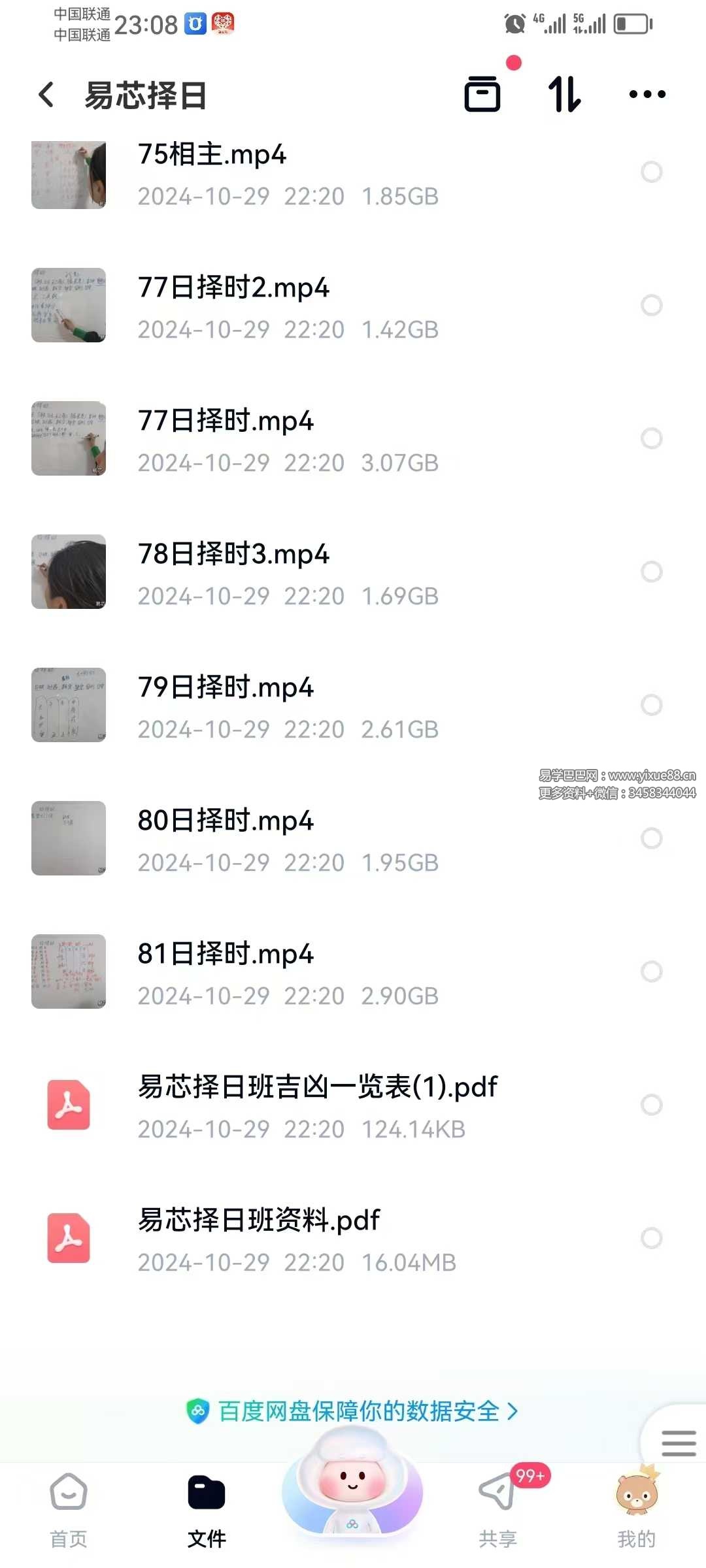Go back from 易芯择日 folder
This screenshot has height=1568, width=706.
46,95
